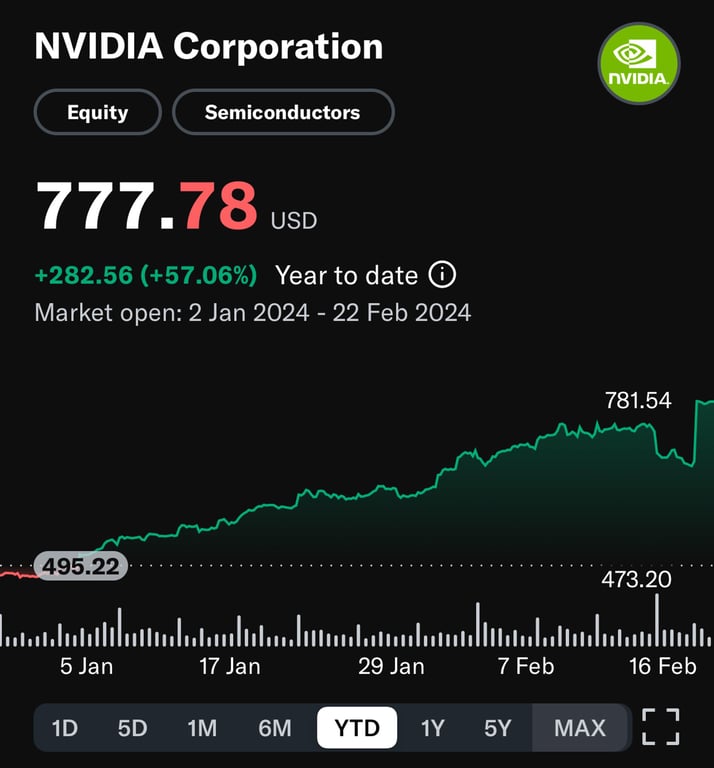Display the MAX chart range

pyautogui.click(x=580, y=727)
